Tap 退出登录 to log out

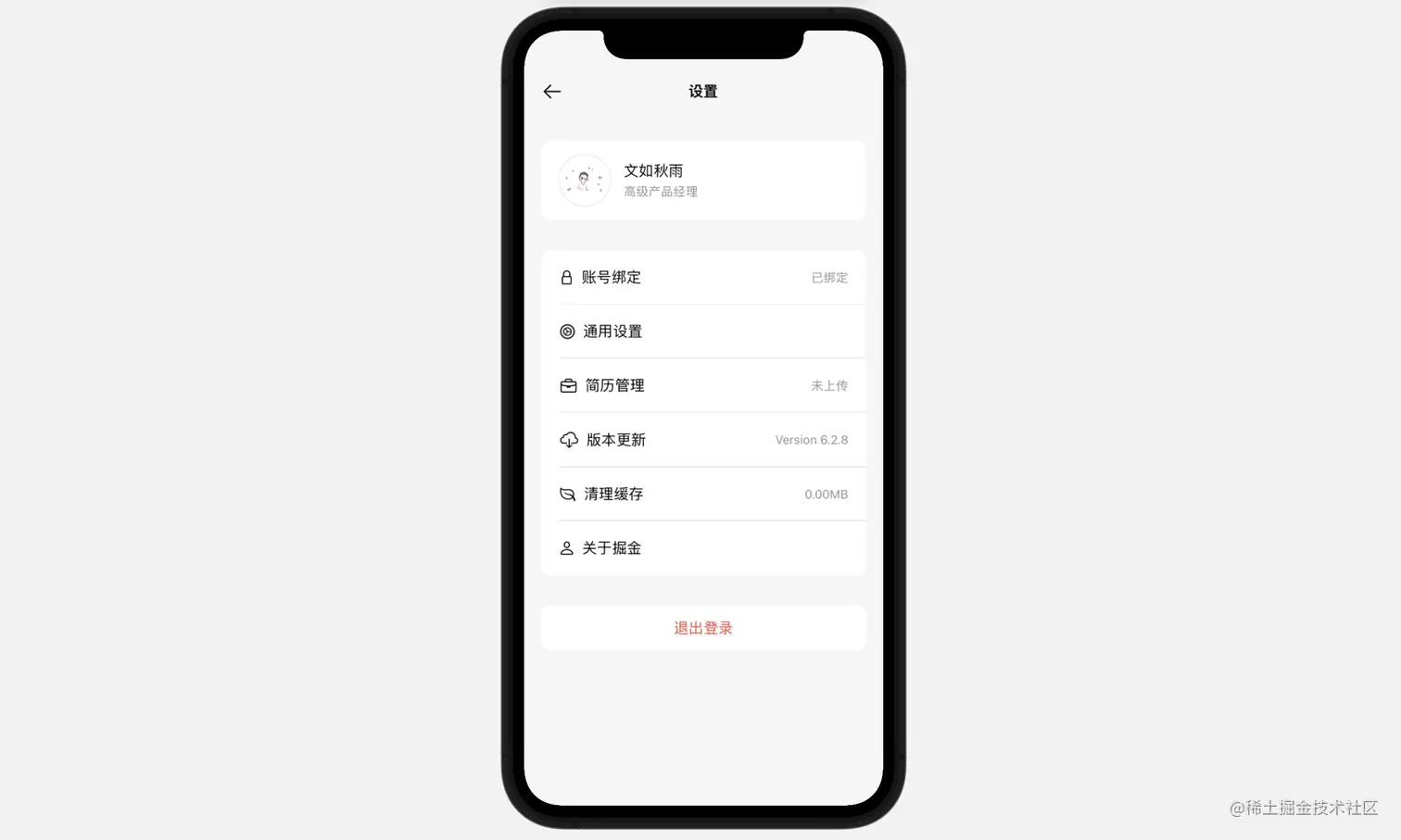click(x=702, y=628)
